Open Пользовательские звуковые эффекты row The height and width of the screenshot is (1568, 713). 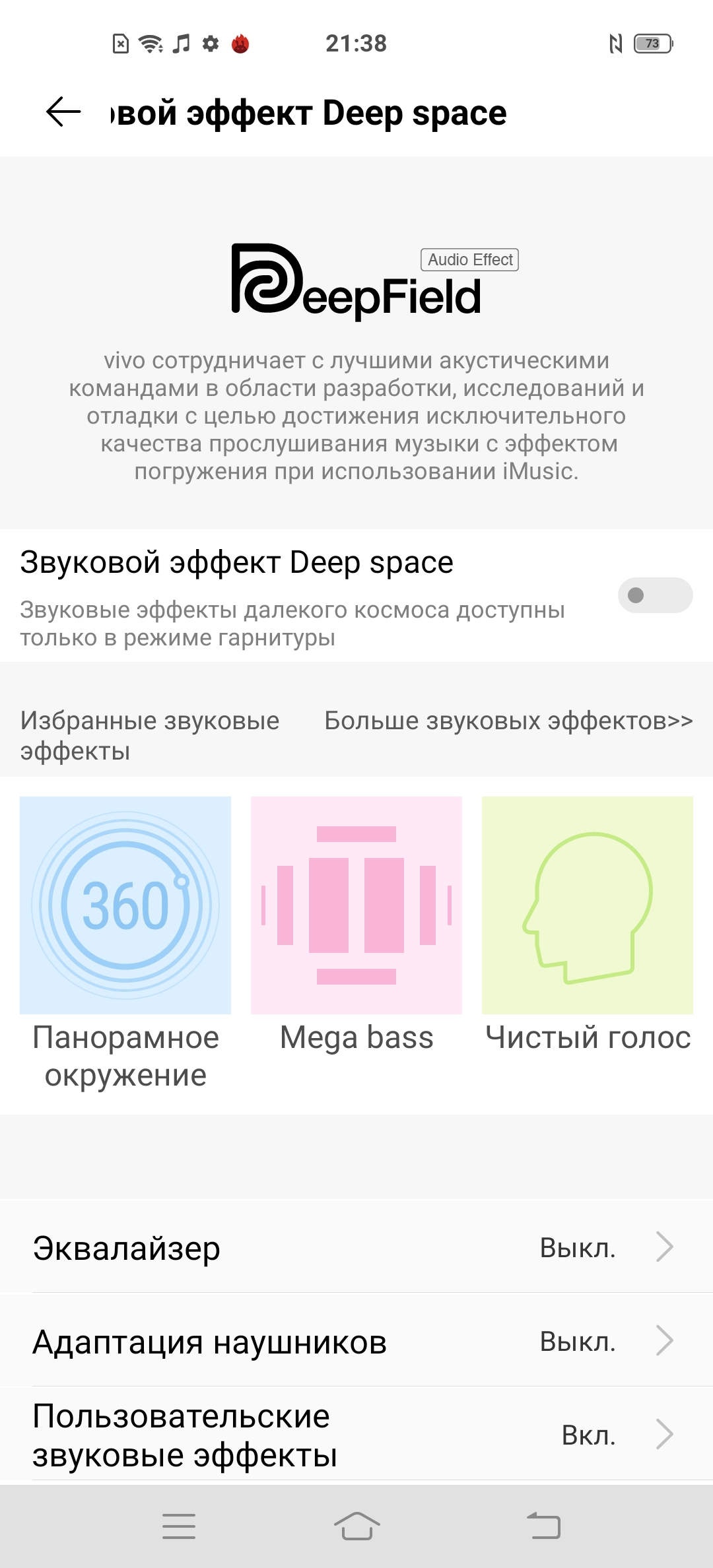click(356, 1435)
